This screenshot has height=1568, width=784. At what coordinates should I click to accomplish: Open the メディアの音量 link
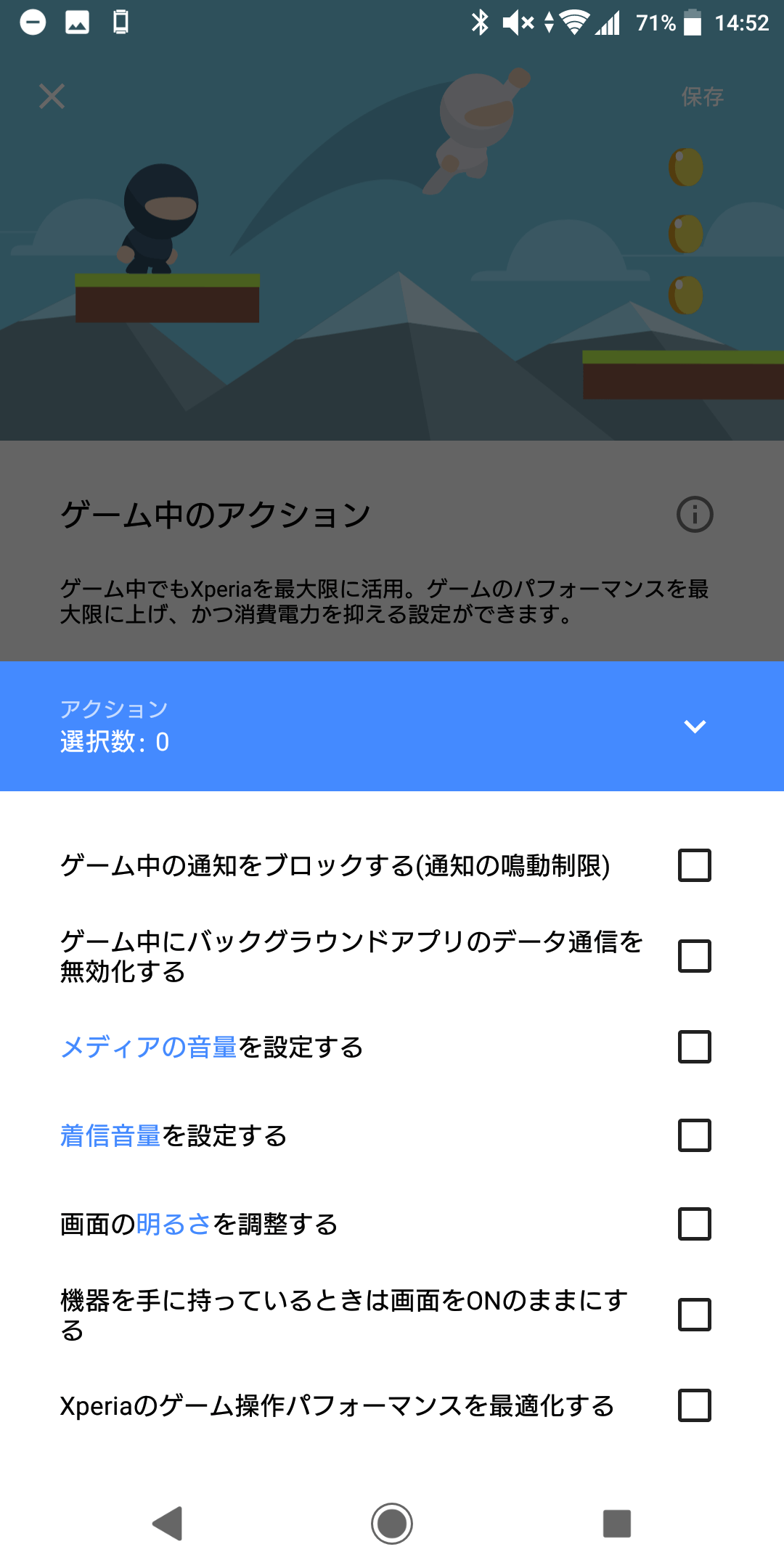[149, 1048]
